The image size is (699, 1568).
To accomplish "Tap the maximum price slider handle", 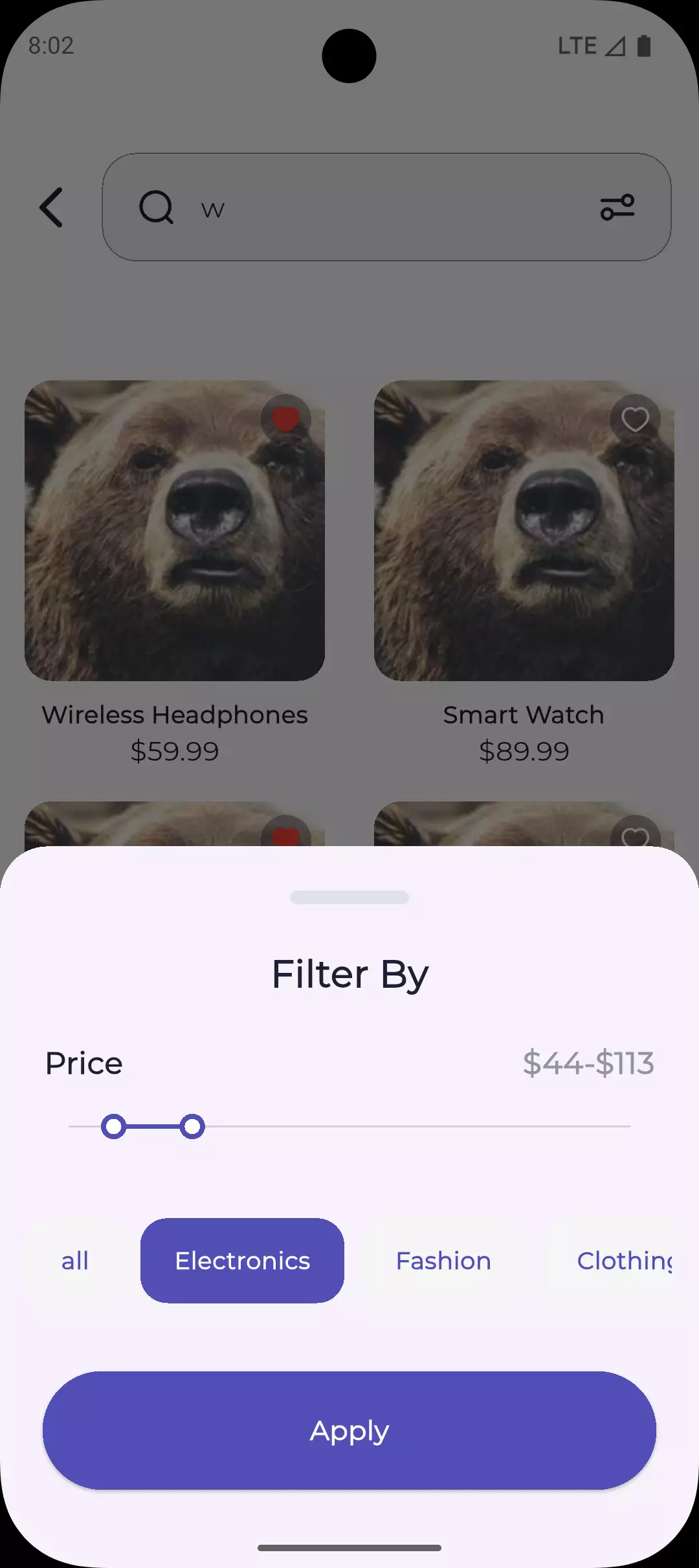I will (192, 1126).
